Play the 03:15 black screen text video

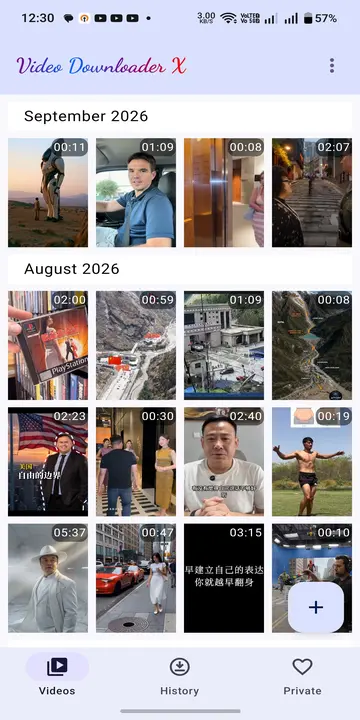coord(224,578)
